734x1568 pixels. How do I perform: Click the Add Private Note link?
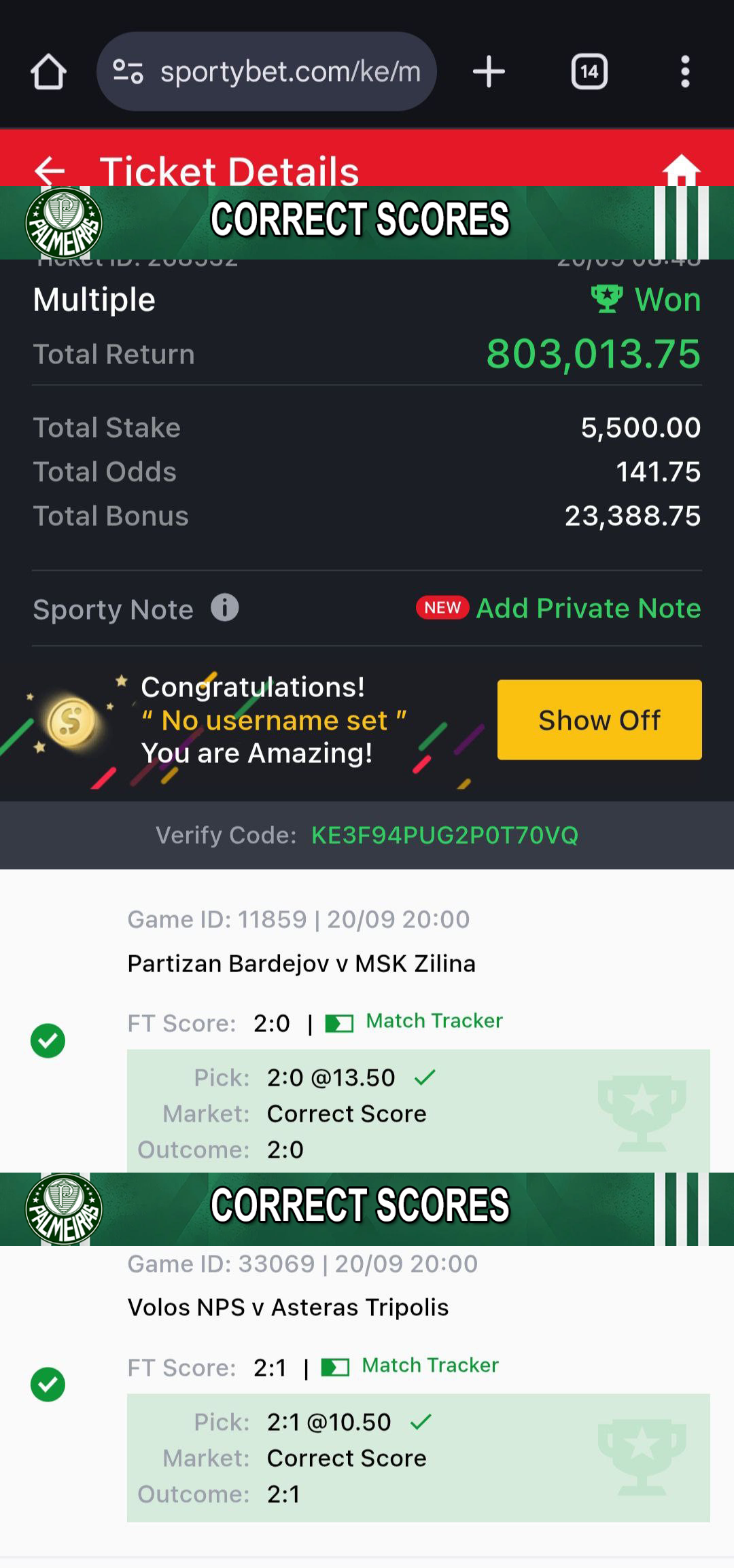[587, 608]
